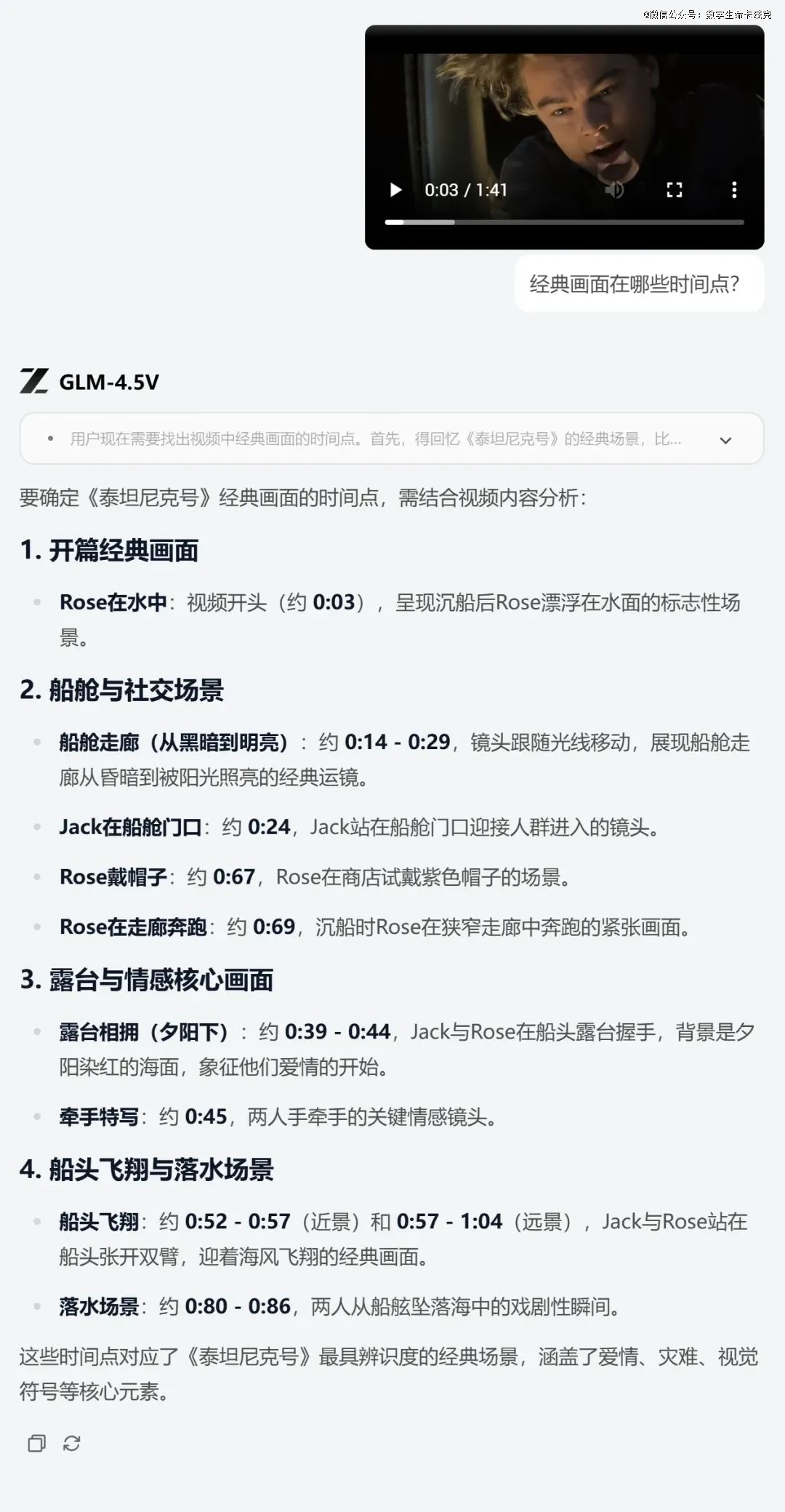This screenshot has width=785, height=1512.
Task: Expand GLM-4.5V's thinking process
Action: pos(725,440)
